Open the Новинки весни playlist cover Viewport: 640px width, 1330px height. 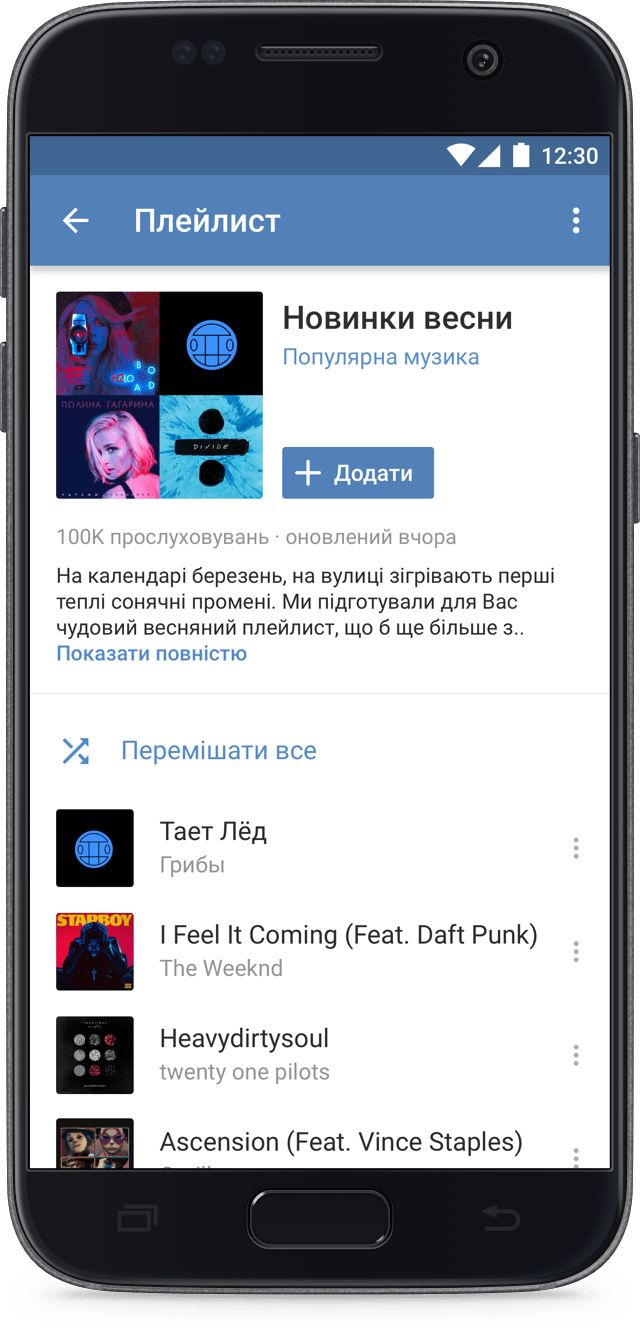[159, 395]
